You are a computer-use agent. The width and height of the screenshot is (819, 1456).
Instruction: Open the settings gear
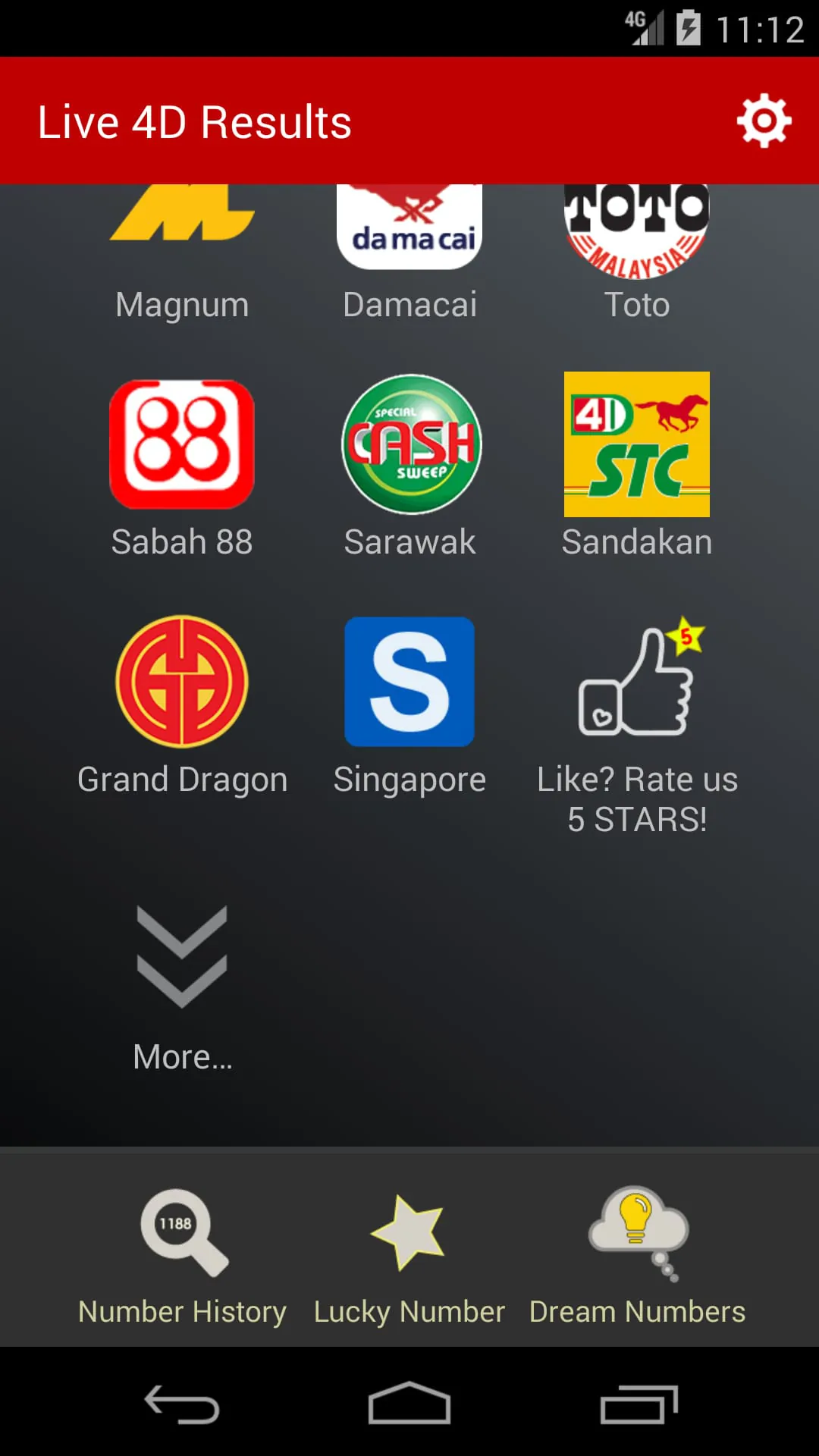[764, 121]
